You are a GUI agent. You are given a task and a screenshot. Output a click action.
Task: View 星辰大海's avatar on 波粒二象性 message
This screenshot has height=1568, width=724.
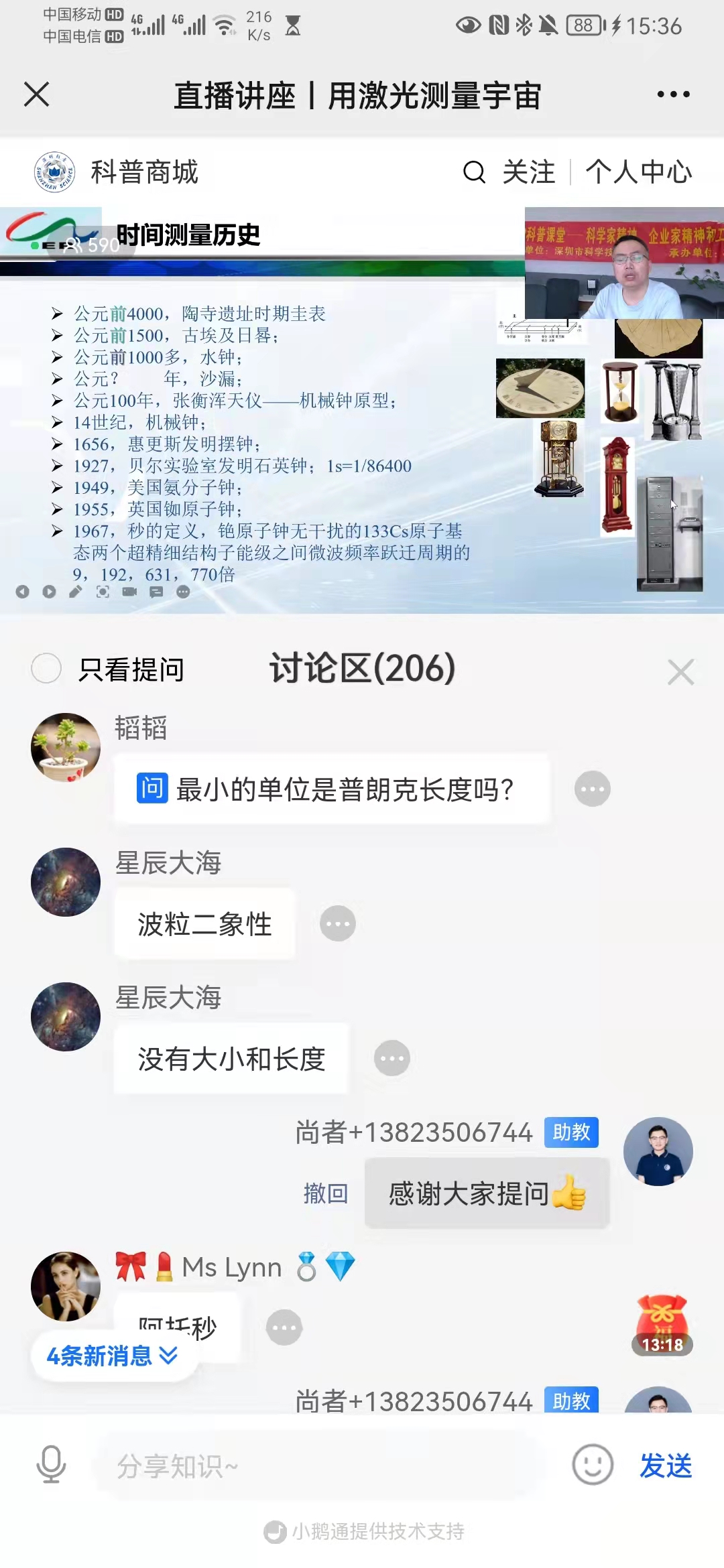[66, 882]
